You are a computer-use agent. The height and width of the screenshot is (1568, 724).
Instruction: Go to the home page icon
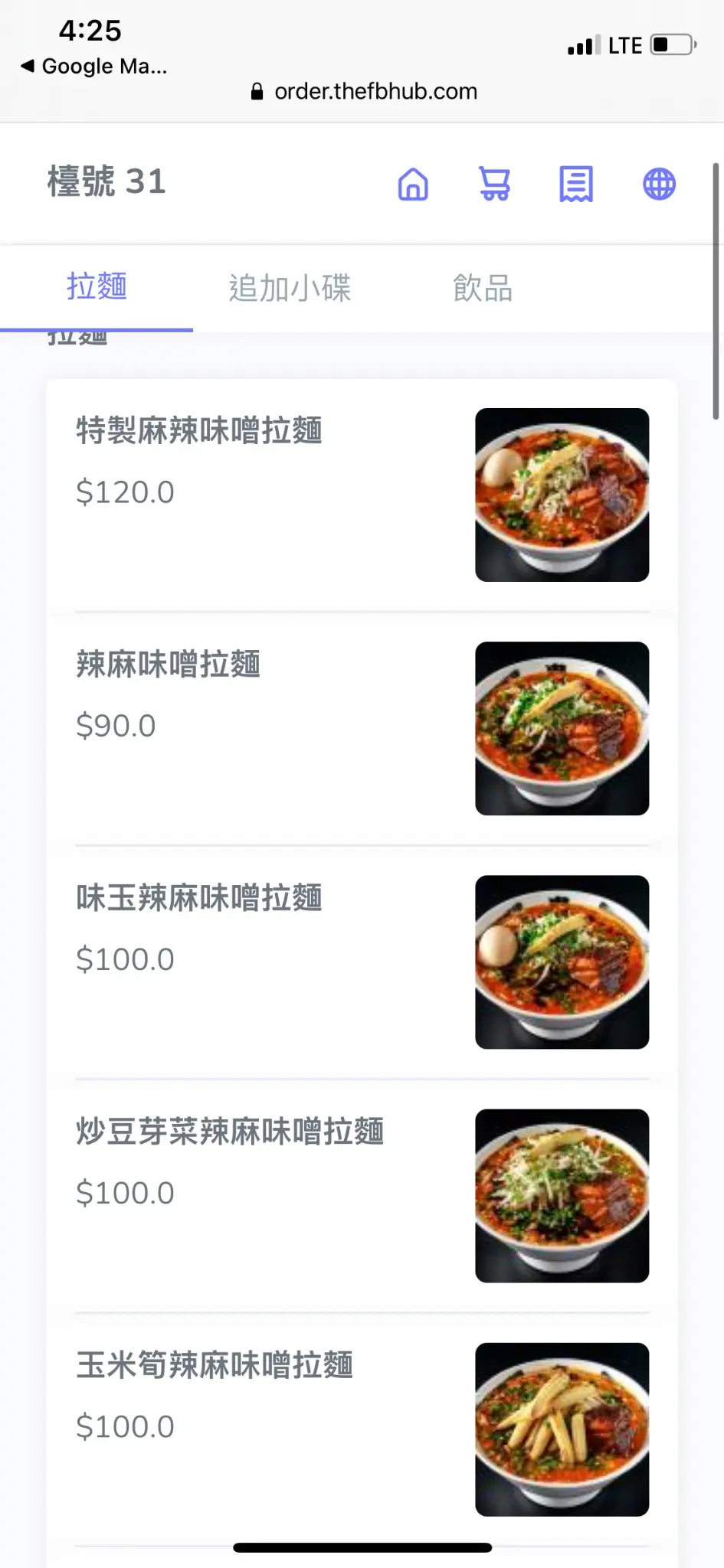click(x=413, y=185)
